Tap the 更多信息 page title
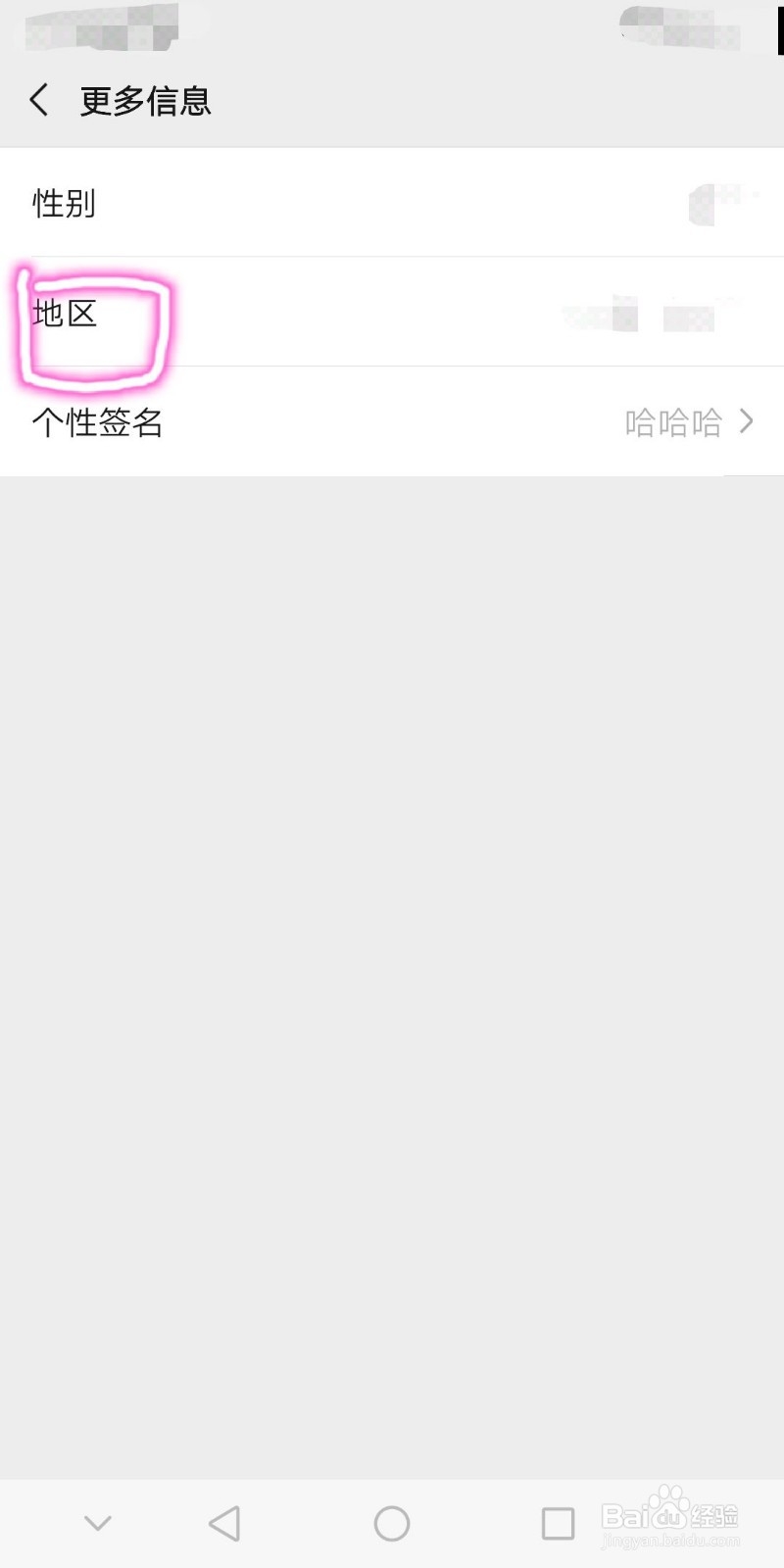 [144, 100]
